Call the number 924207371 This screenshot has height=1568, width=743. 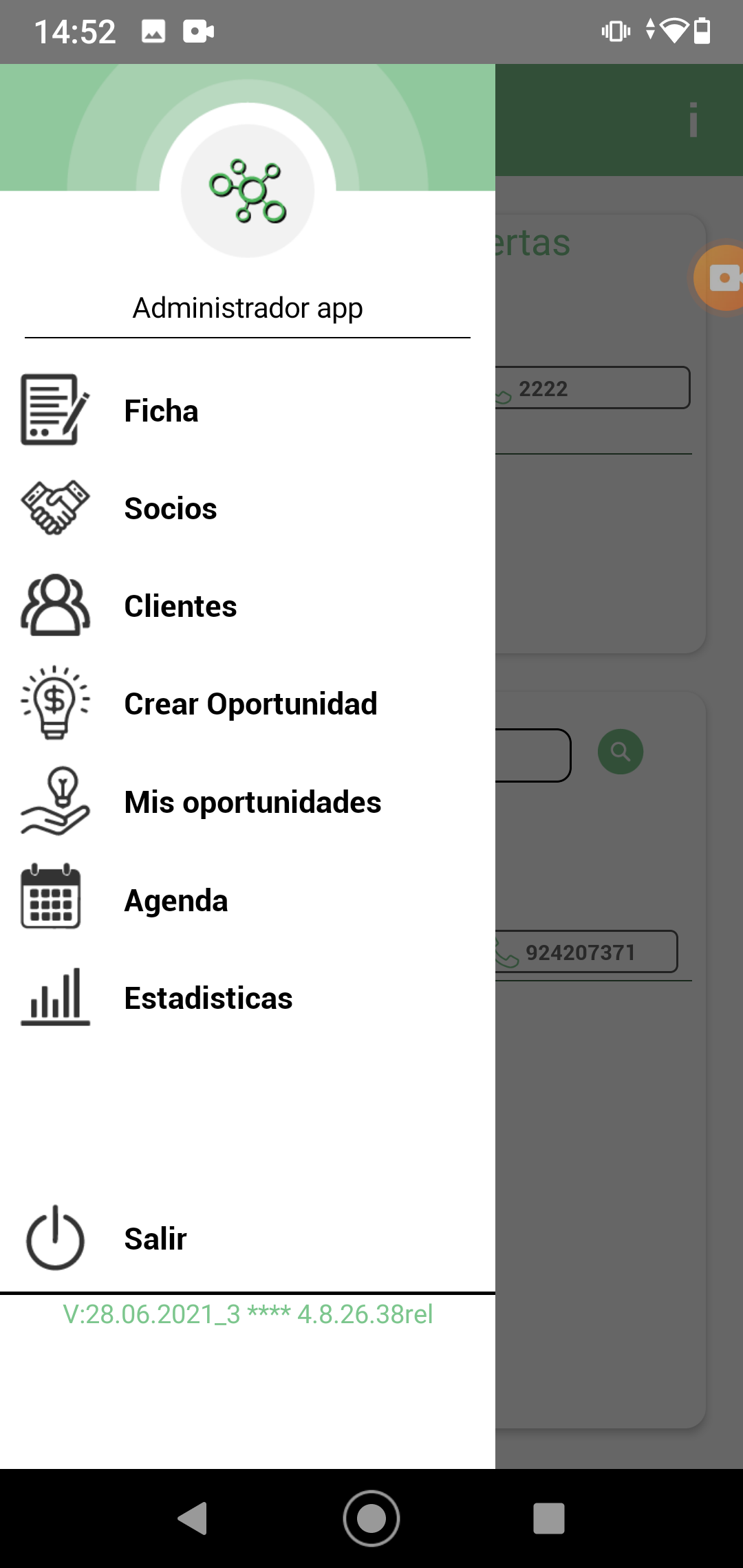point(585,952)
